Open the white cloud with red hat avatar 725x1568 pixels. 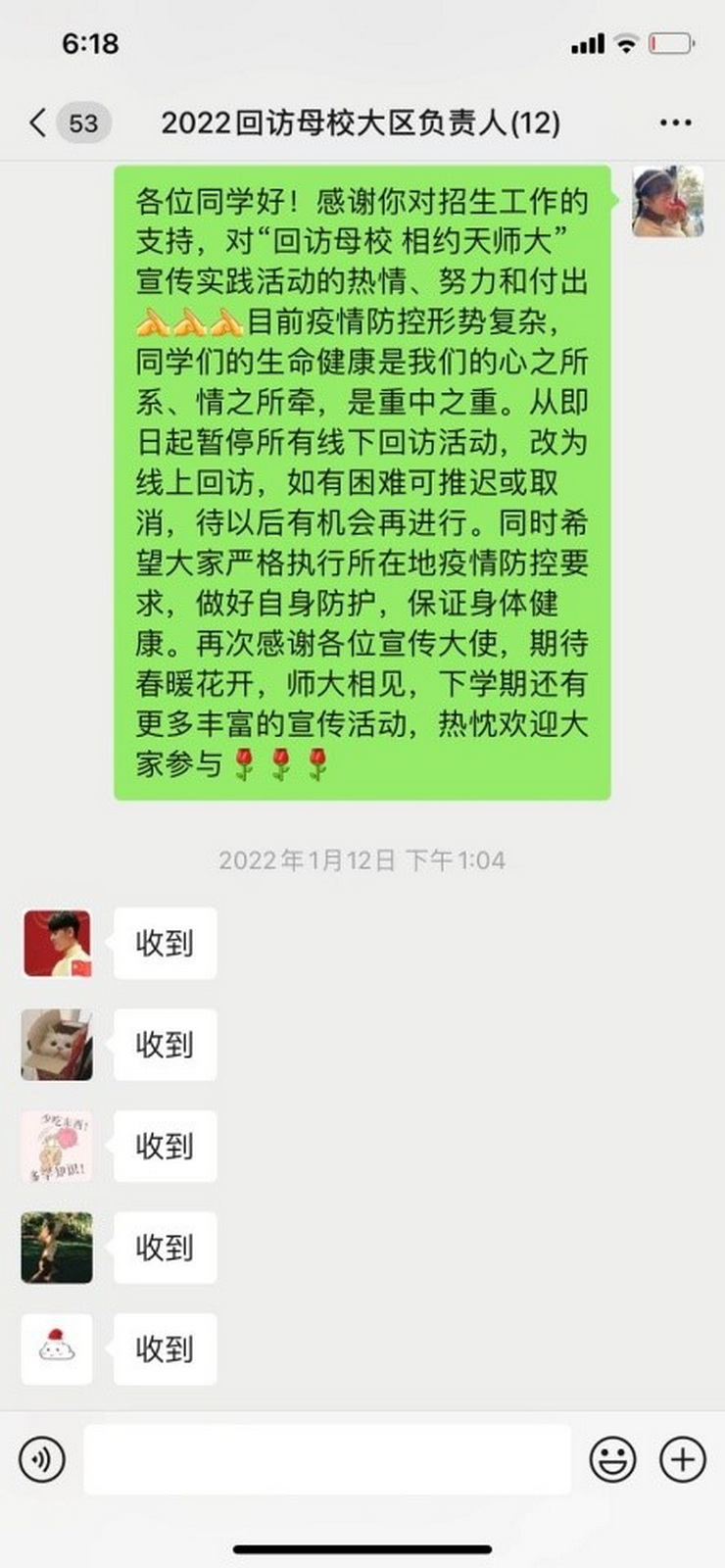coord(57,1348)
